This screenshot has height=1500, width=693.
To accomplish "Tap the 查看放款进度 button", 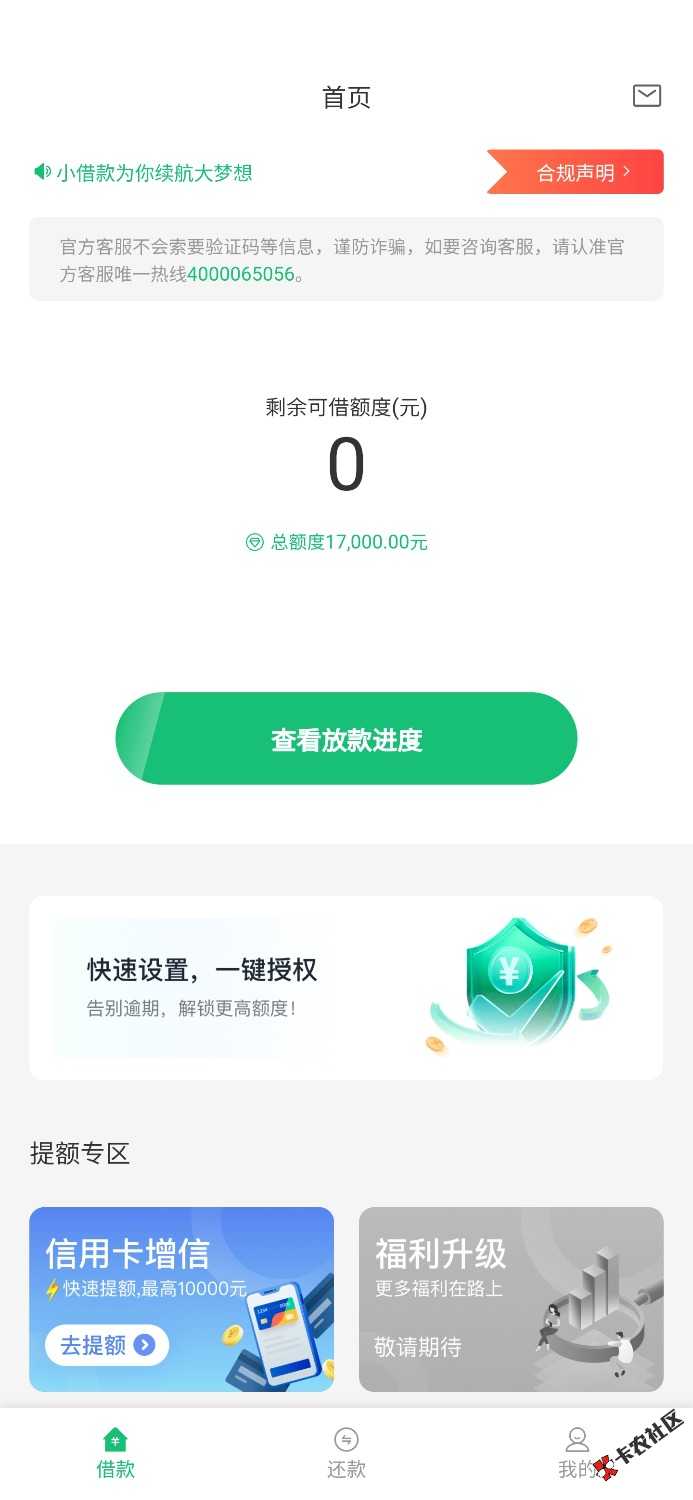I will 346,739.
